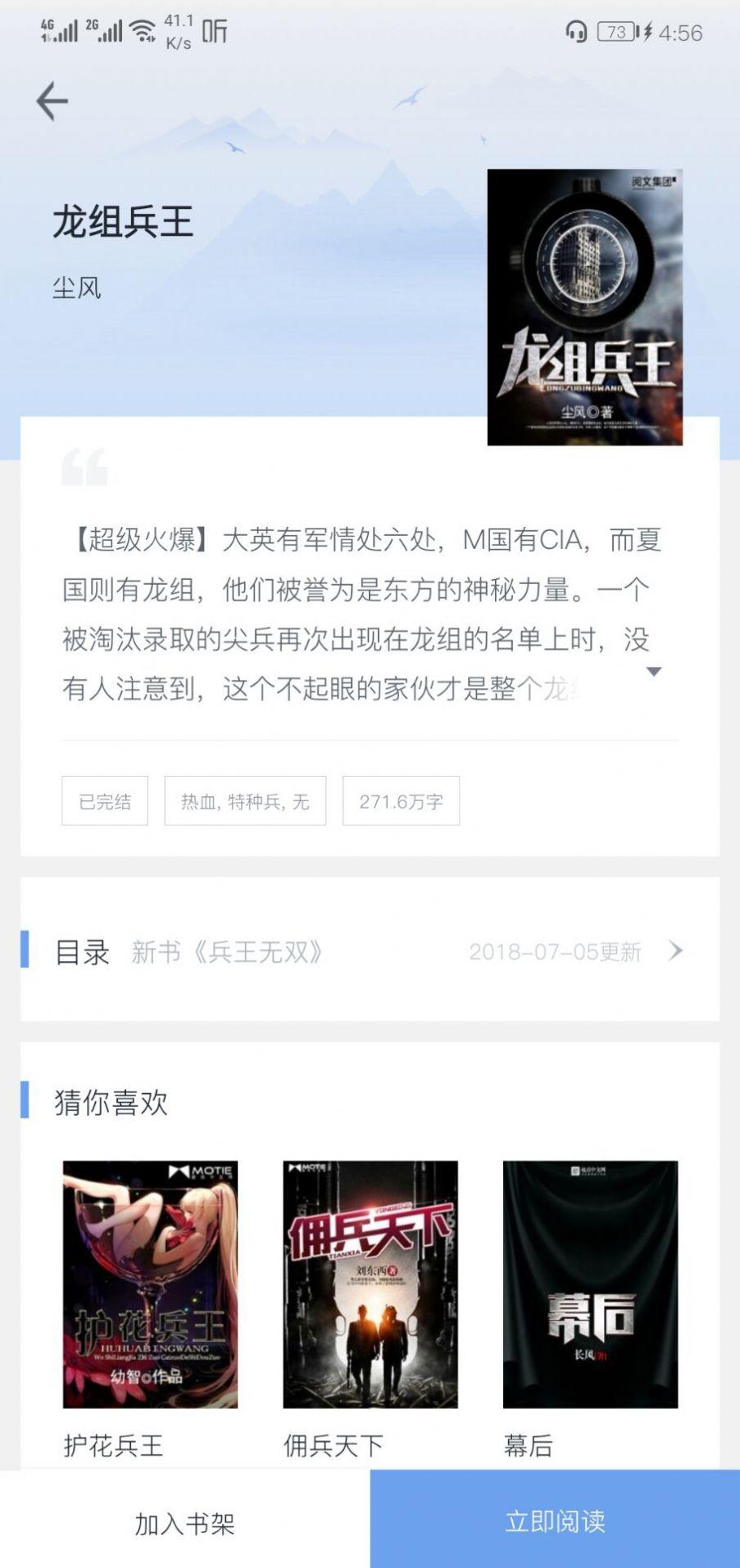
Task: Tap the 龙组兵王 book cover image
Action: [585, 307]
